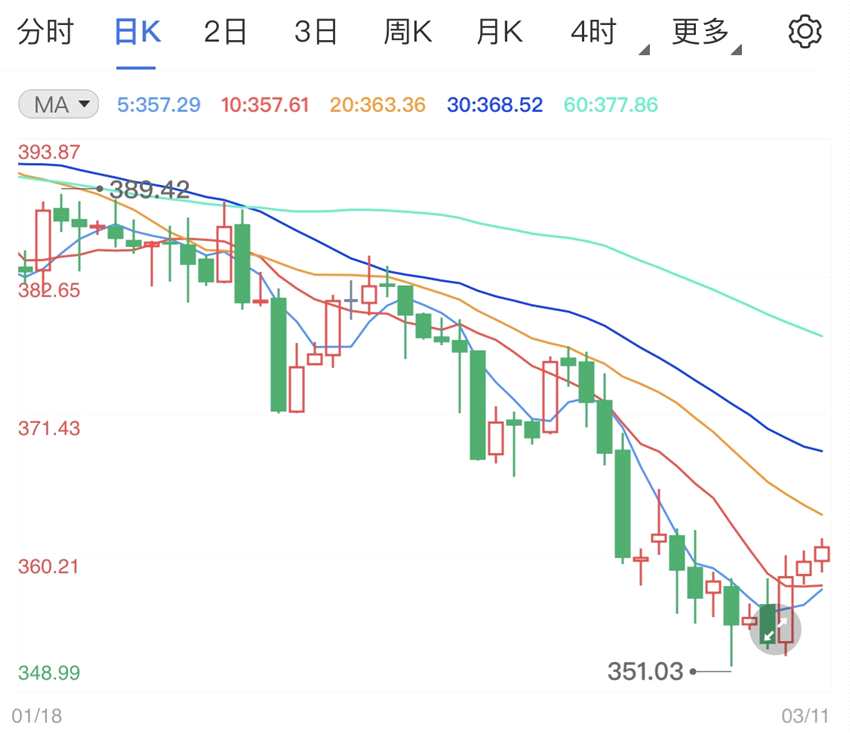
Task: Expand the 4时 interval dropdown
Action: (600, 33)
